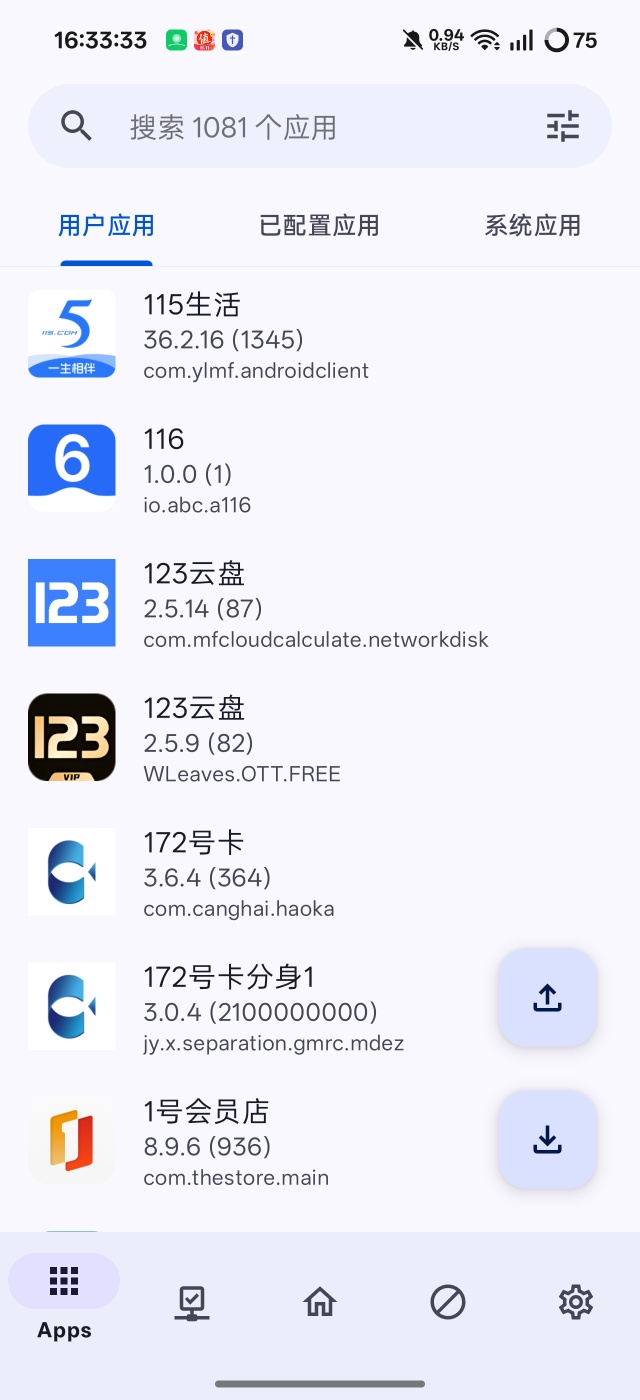640x1400 pixels.
Task: Switch to the 已配置应用 tab
Action: point(319,226)
